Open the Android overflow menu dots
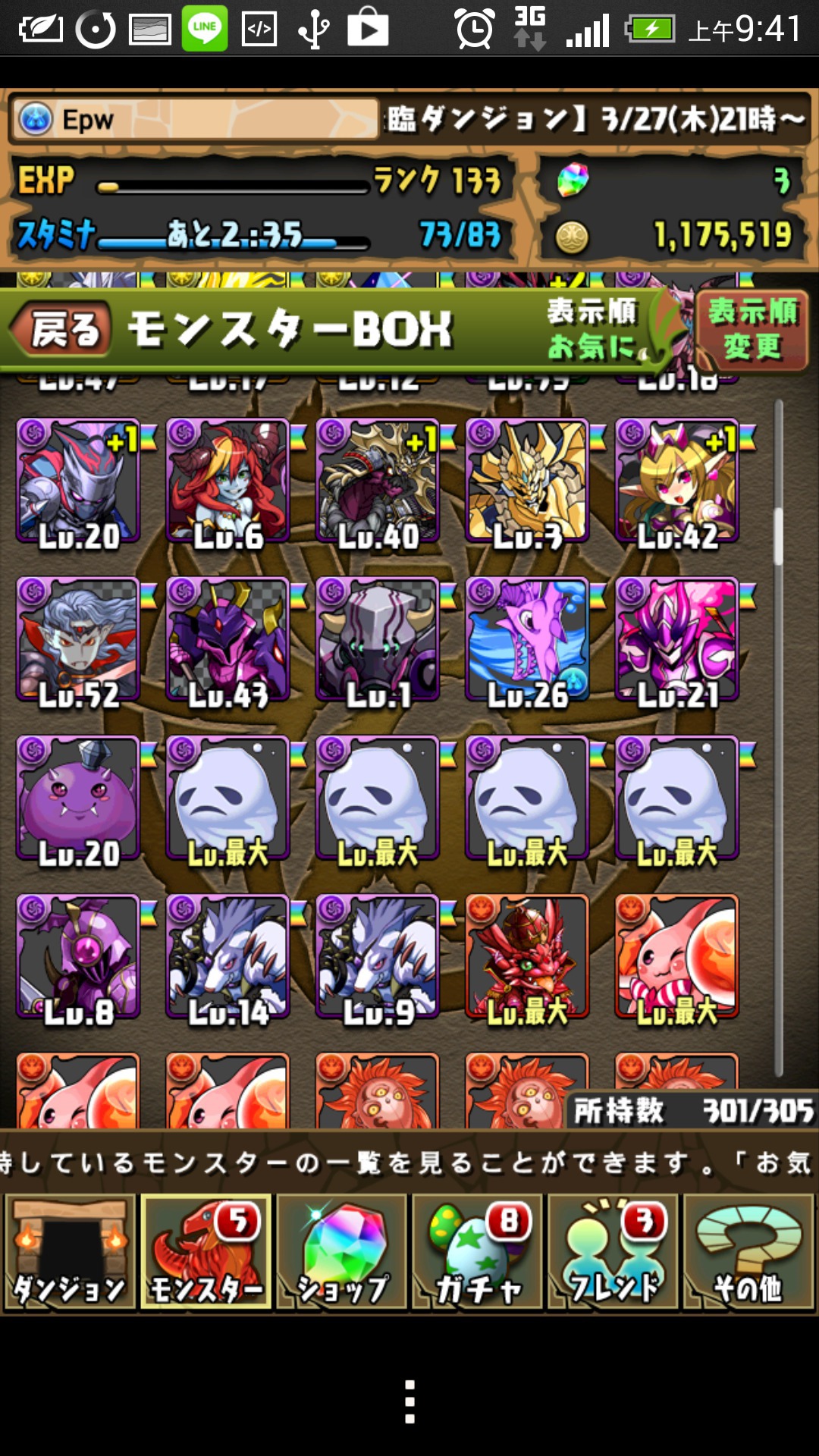Screen dimensions: 819x1456 tap(409, 1401)
